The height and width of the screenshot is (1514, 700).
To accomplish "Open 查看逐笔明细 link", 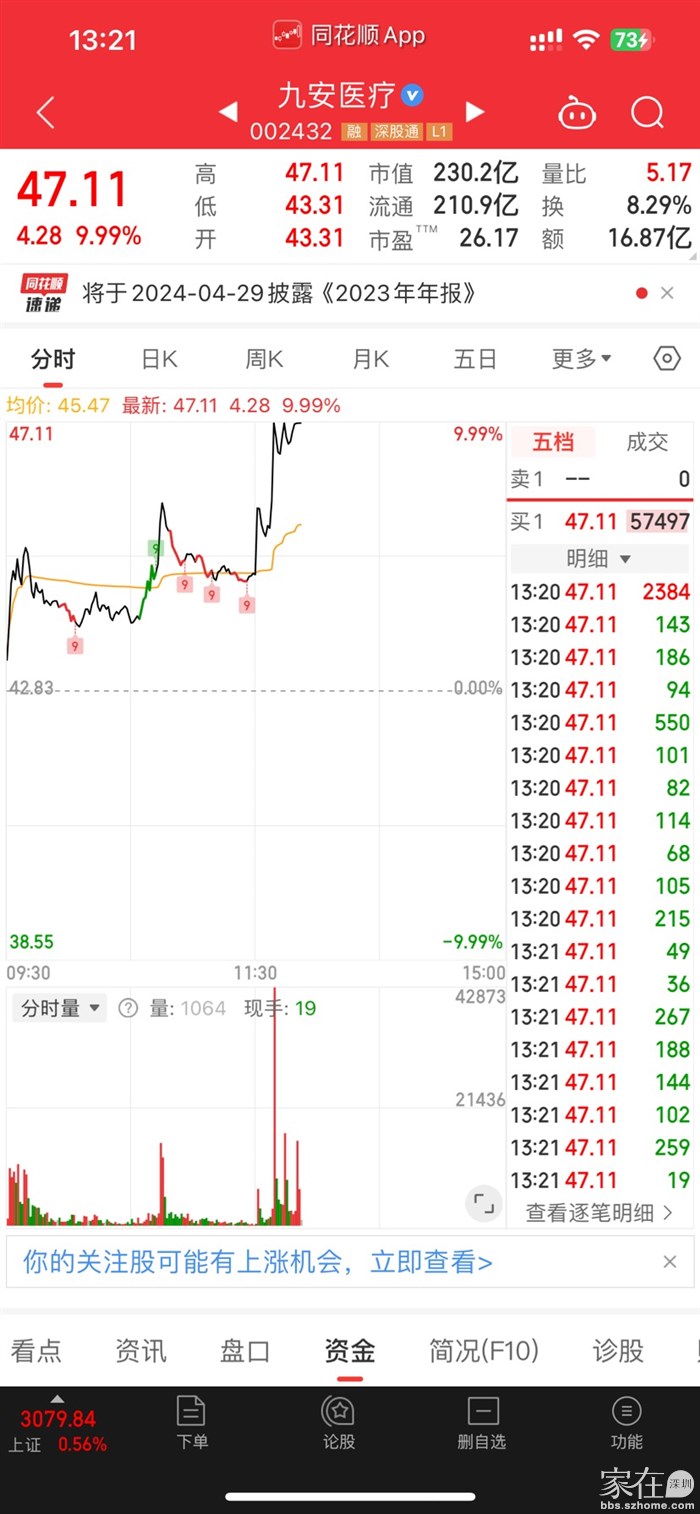I will click(600, 1213).
